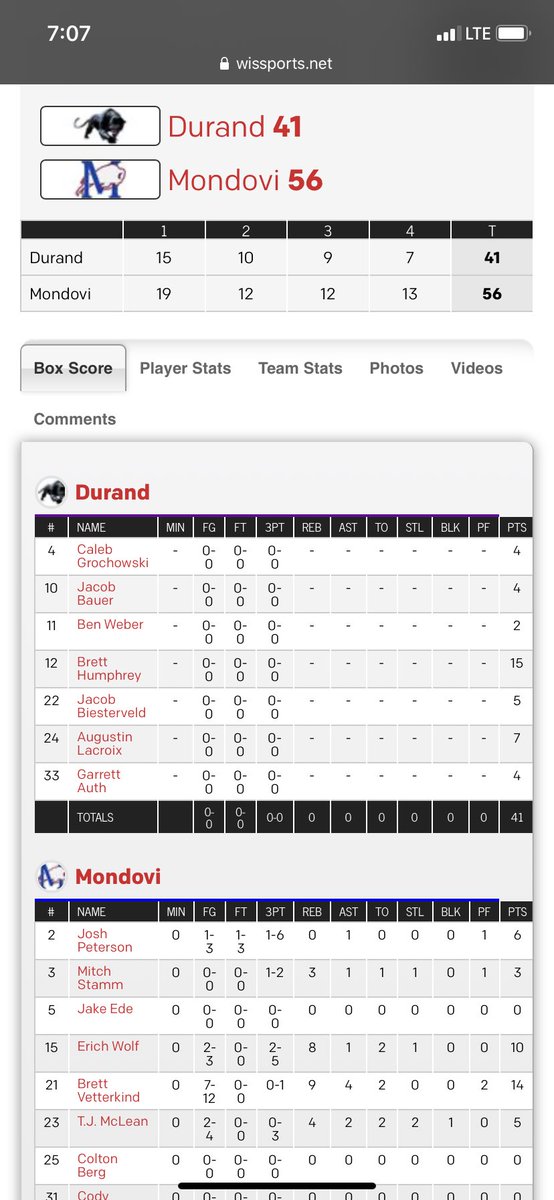
Task: Open T.J. McLean's player link
Action: (112, 1121)
